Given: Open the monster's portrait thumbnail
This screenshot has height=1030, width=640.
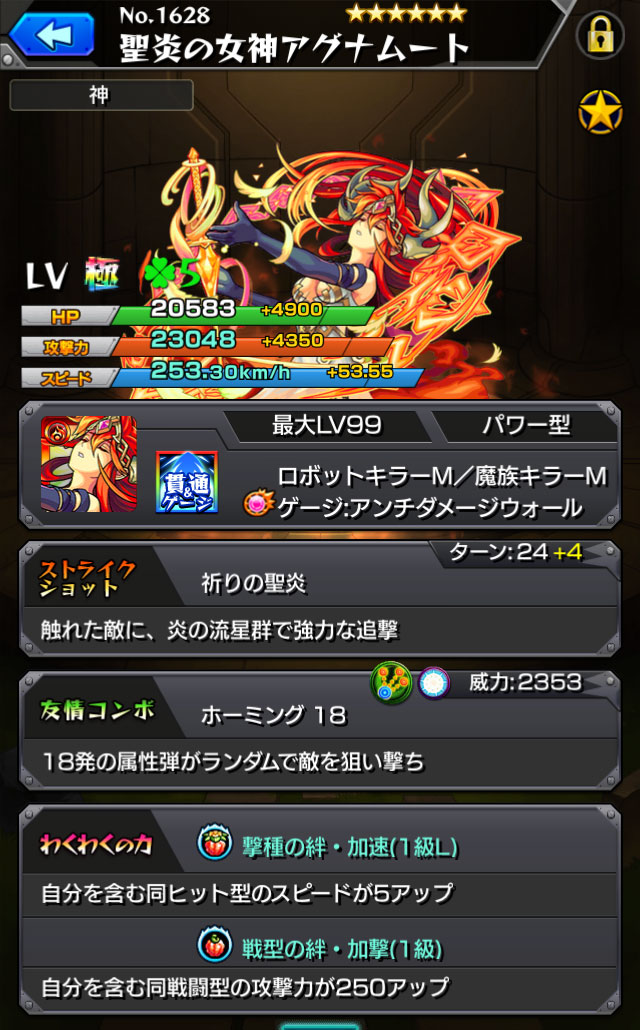Looking at the screenshot, I should point(89,463).
